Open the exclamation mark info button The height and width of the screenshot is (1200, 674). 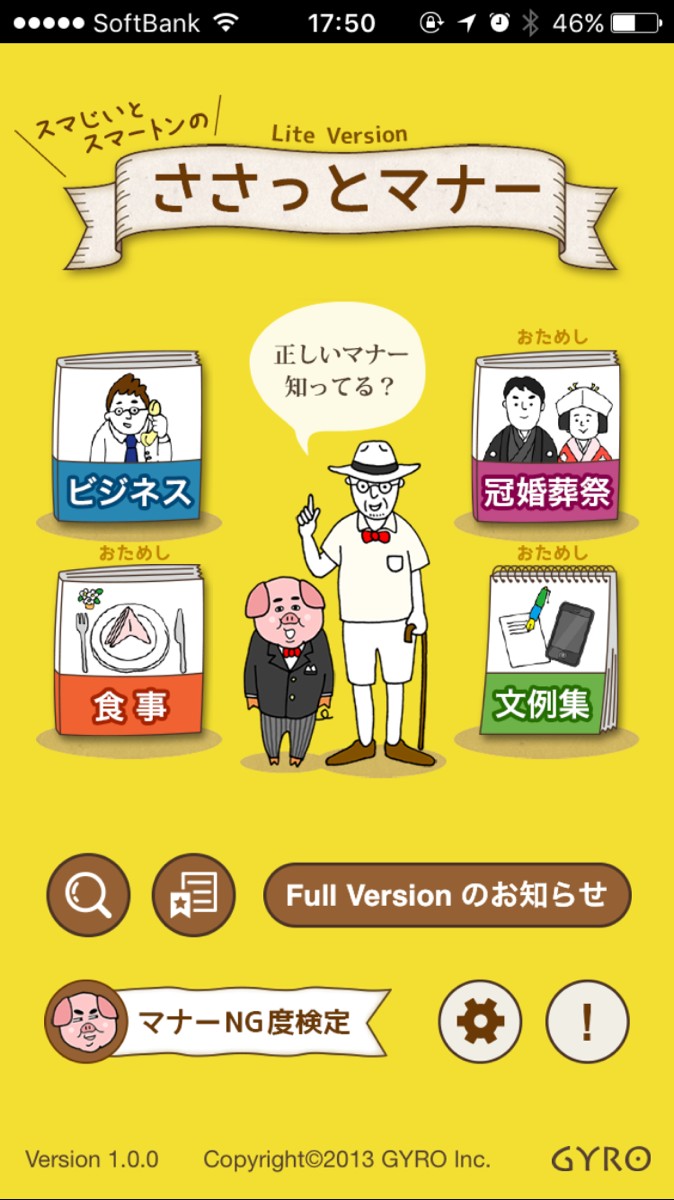point(587,1021)
